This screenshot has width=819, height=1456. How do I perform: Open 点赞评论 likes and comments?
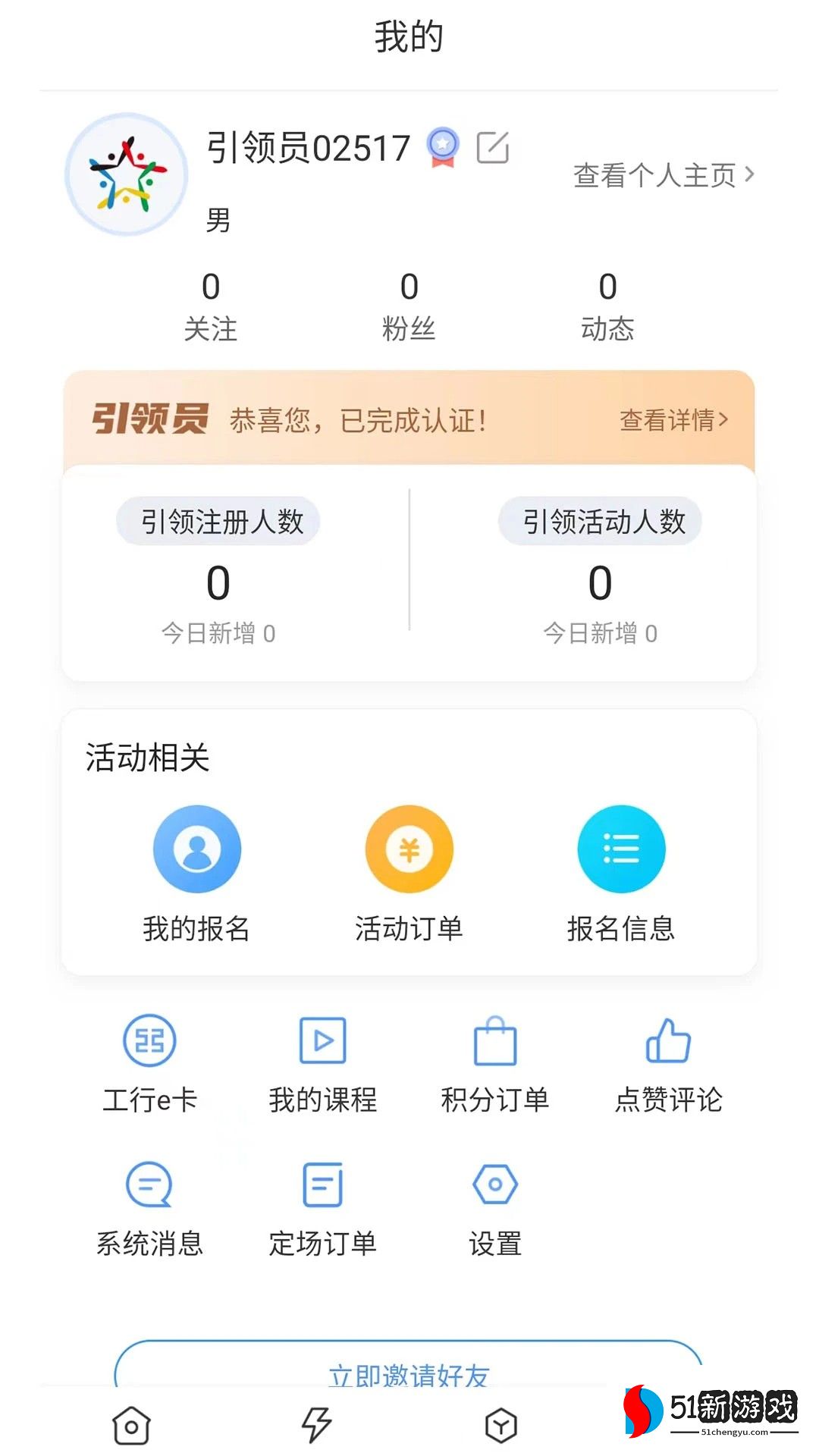tap(668, 1063)
